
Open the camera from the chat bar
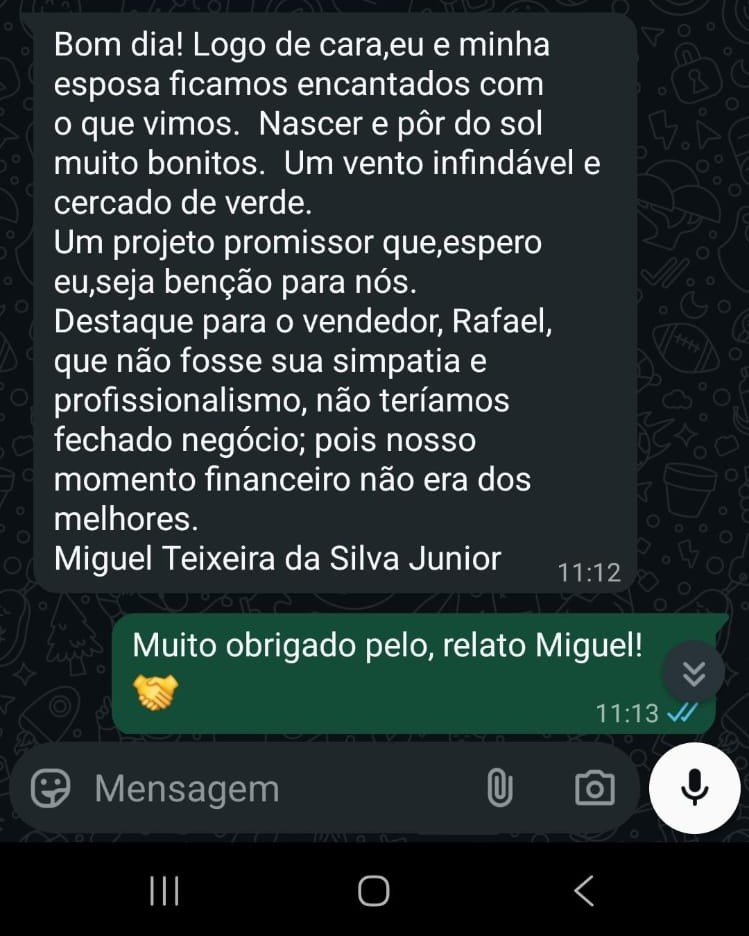[x=594, y=789]
